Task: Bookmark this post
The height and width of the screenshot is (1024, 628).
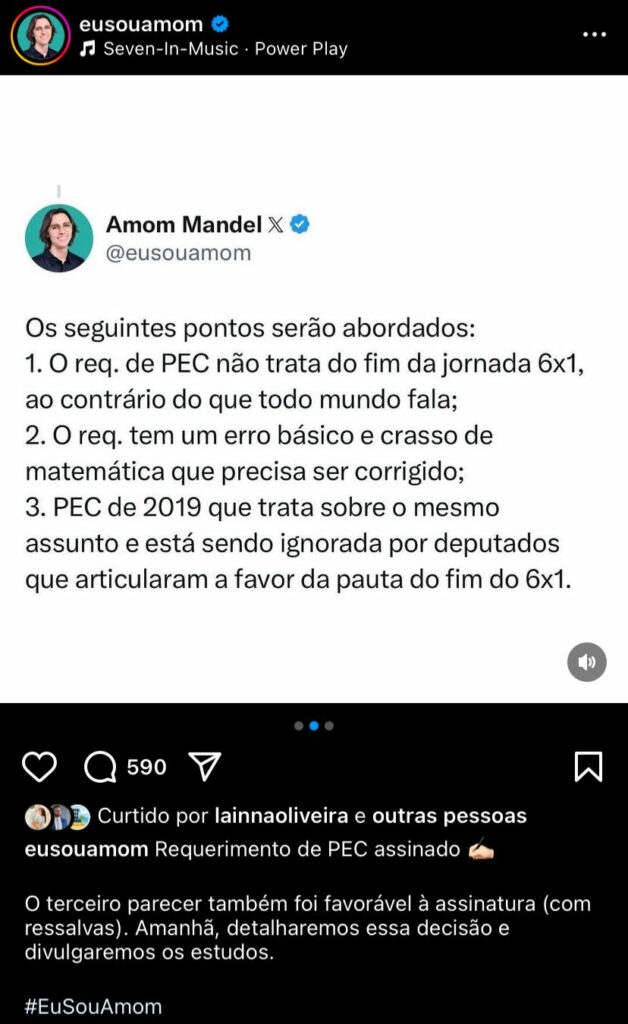Action: tap(588, 767)
